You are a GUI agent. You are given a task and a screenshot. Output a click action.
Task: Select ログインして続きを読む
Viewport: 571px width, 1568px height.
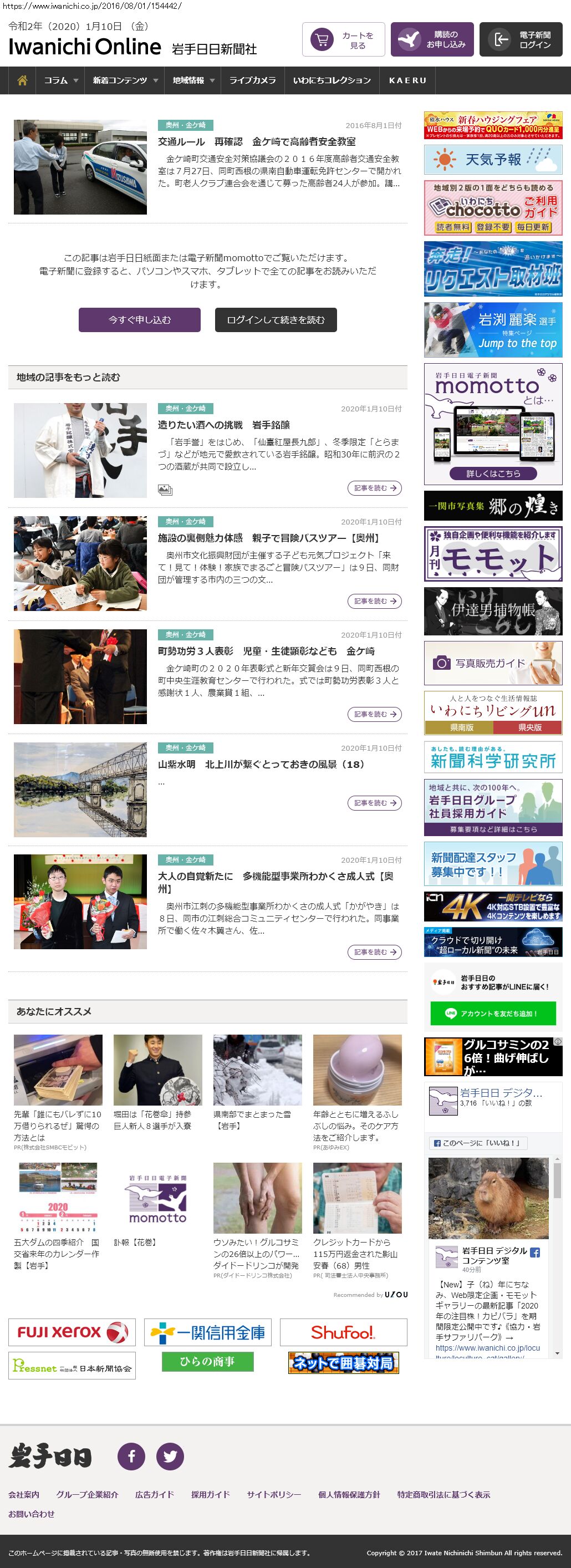[x=276, y=319]
